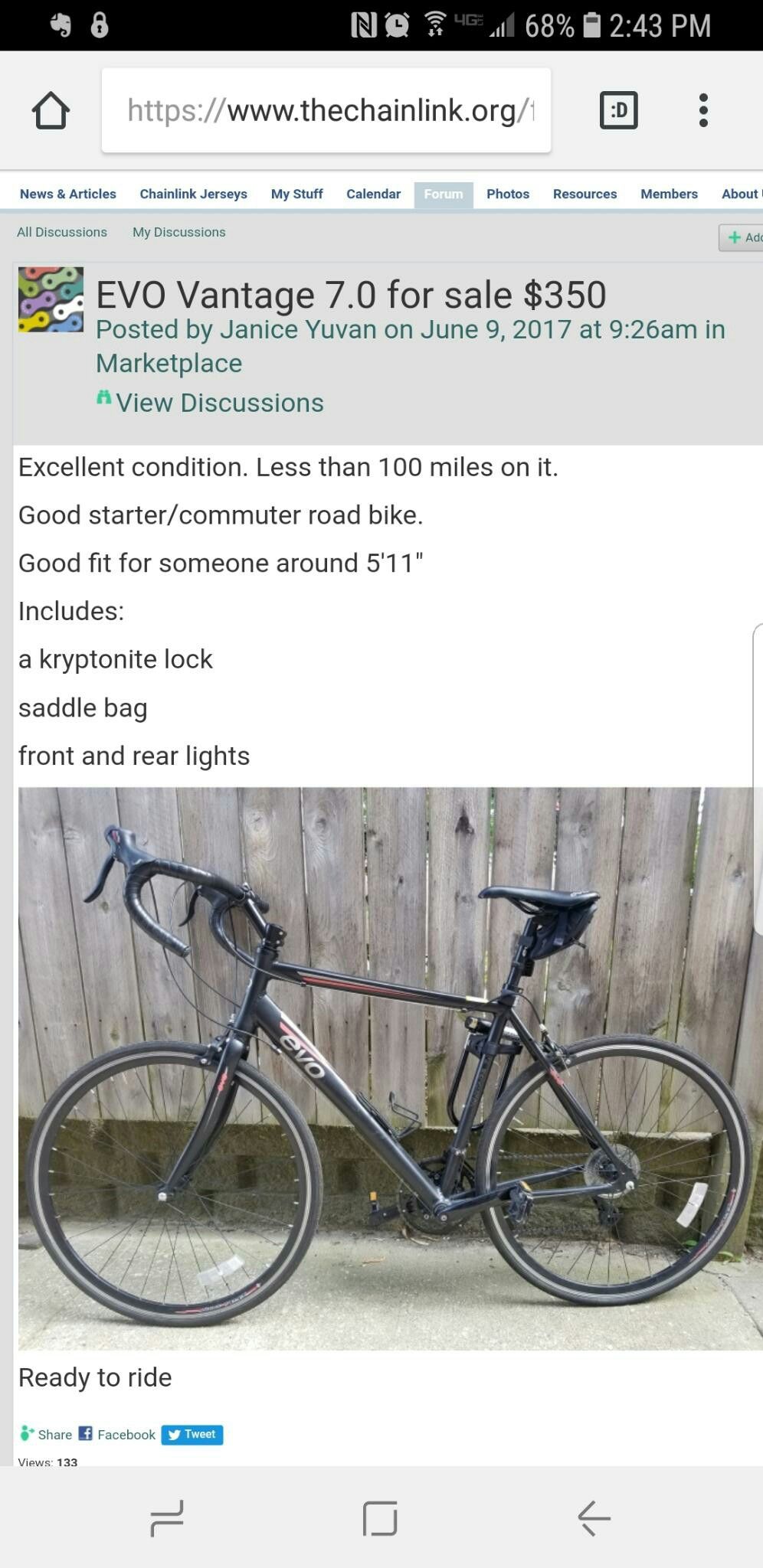Go back using system back arrow
This screenshot has width=763, height=1568.
pos(594,1518)
